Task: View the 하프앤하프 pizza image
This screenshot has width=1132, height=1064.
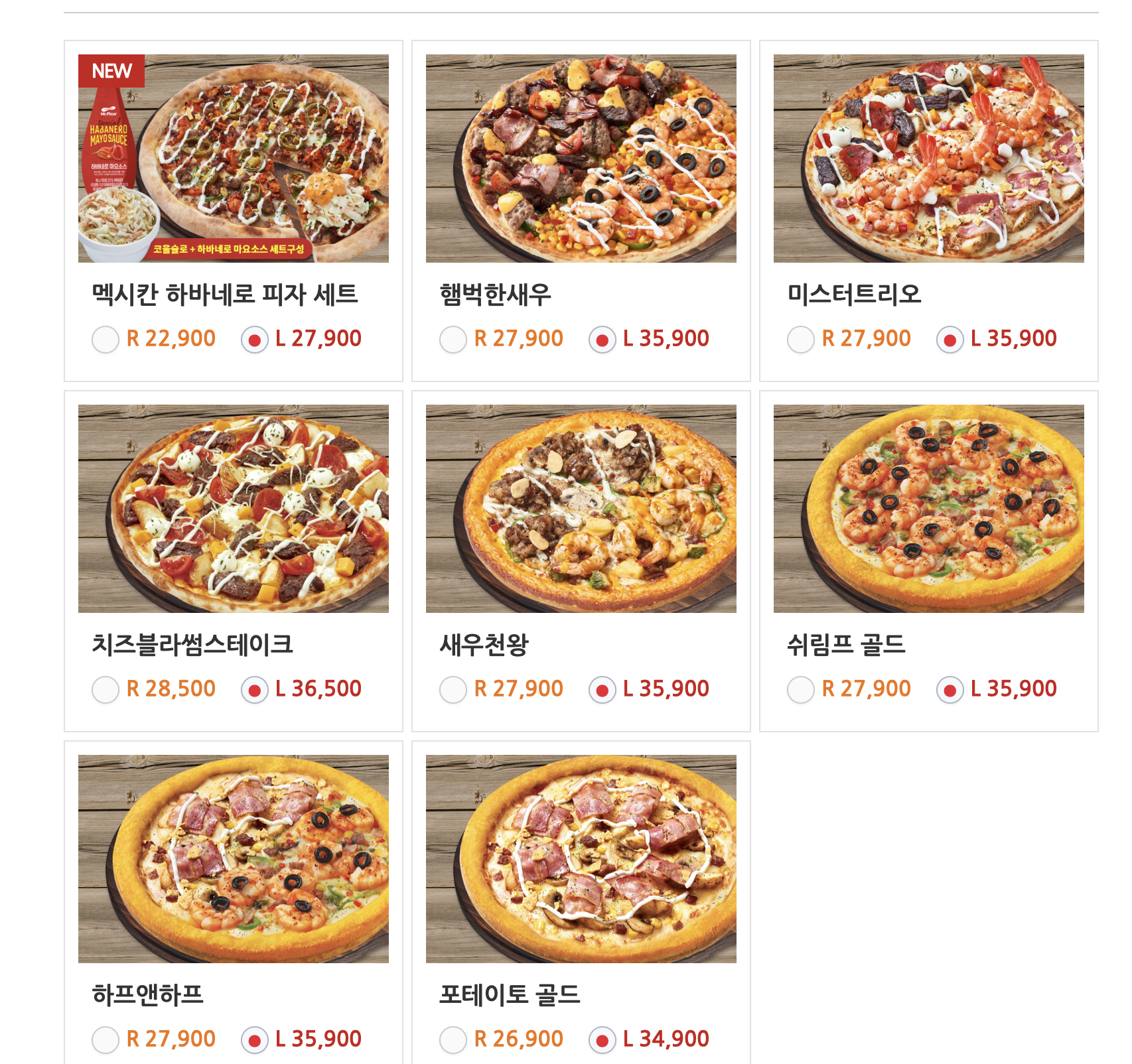Action: pos(234,859)
